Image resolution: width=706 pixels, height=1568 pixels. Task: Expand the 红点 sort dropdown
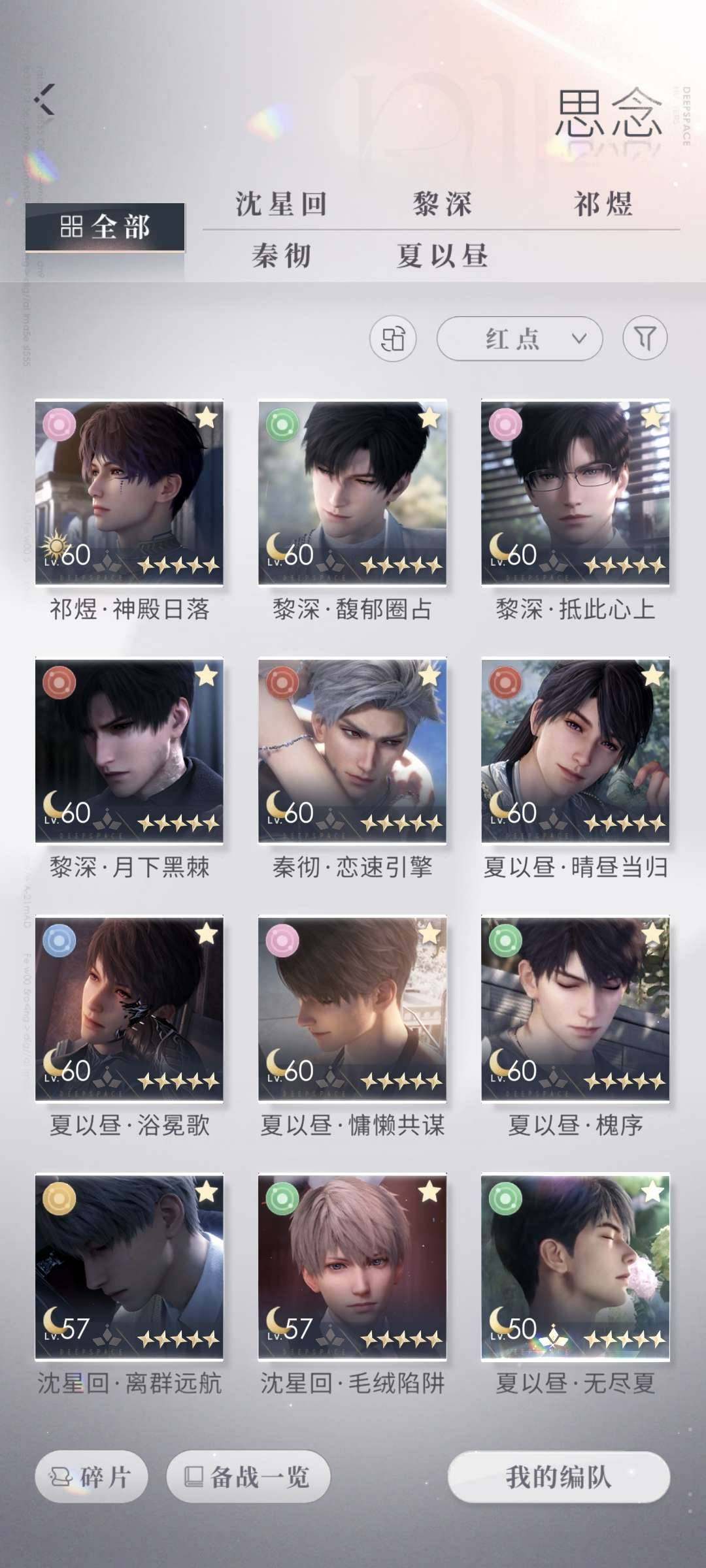[x=519, y=338]
